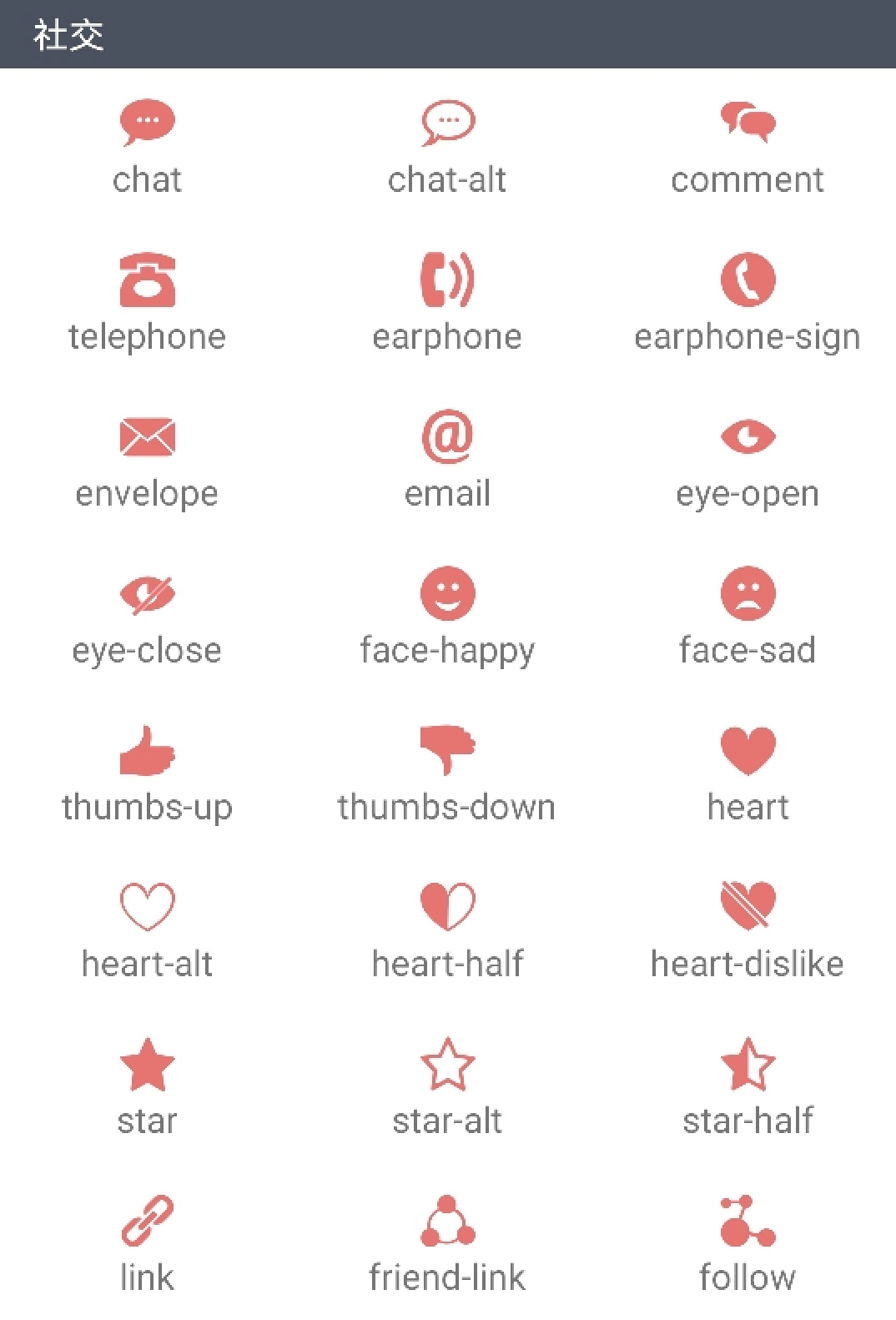Toggle the eye-close hidden icon

(x=147, y=592)
